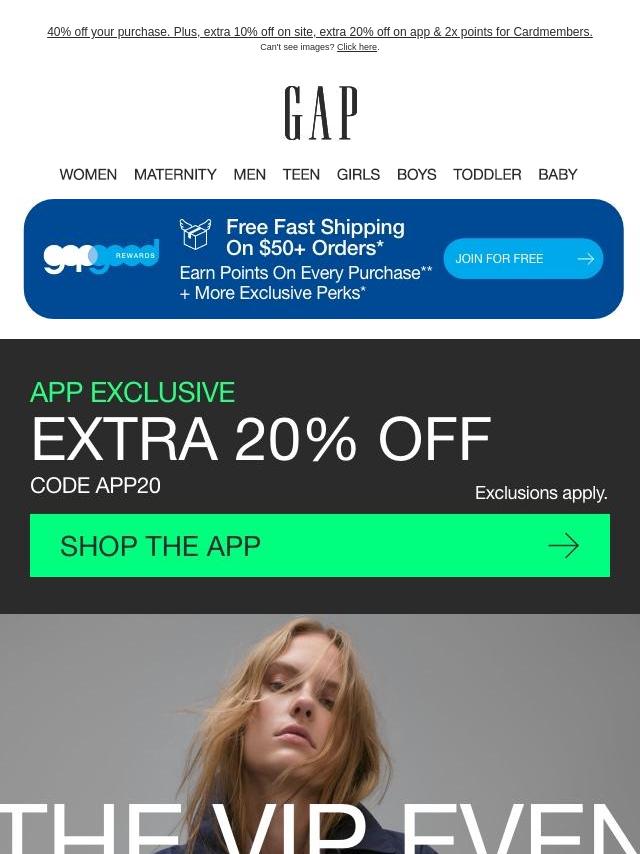640x854 pixels.
Task: Open the 40% off promo link
Action: [x=319, y=32]
